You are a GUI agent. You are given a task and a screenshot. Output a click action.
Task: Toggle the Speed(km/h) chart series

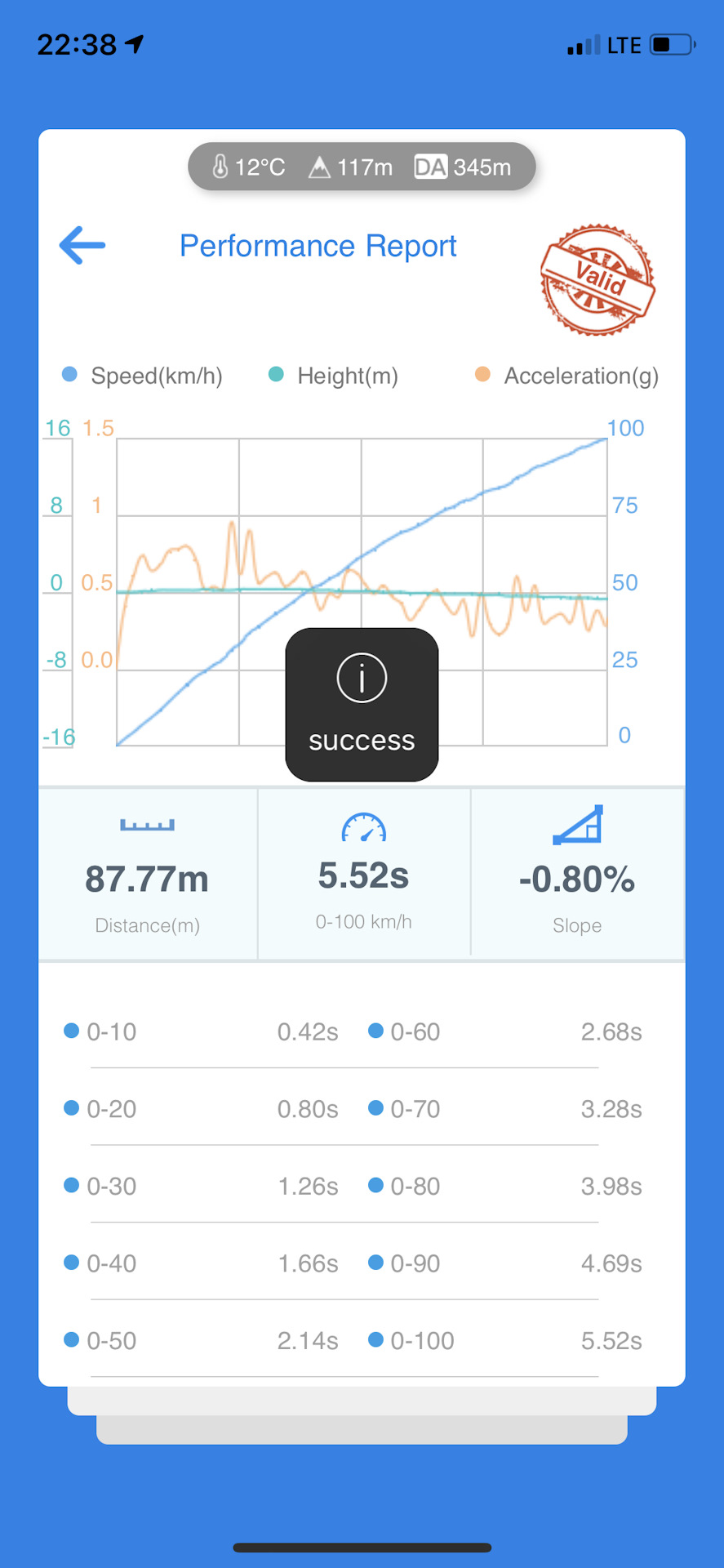point(143,376)
